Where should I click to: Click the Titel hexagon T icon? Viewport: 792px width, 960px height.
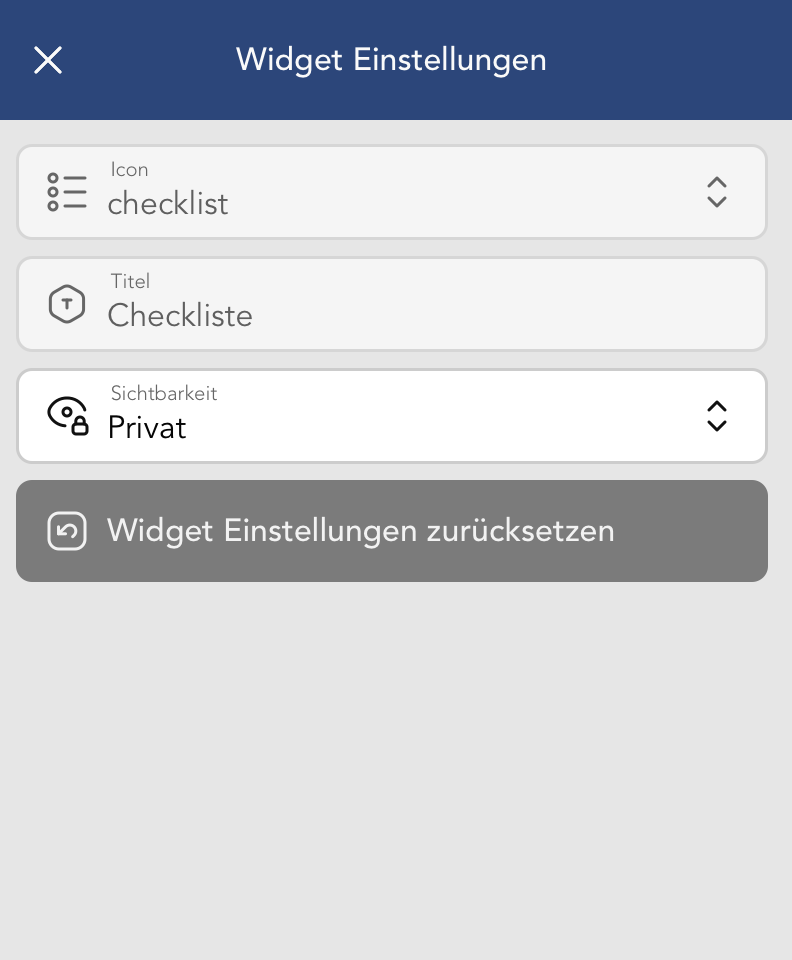[x=67, y=304]
